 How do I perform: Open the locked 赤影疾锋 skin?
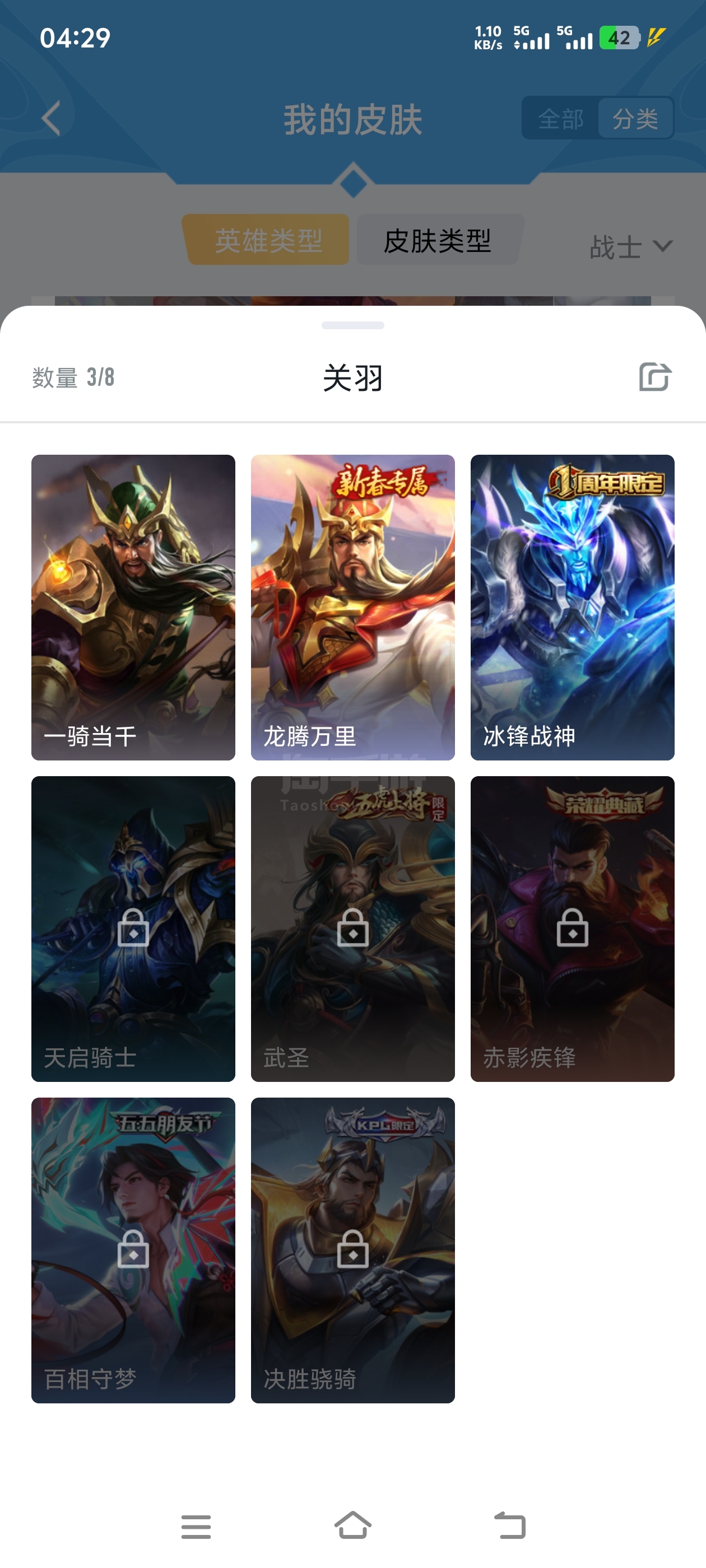[x=572, y=929]
